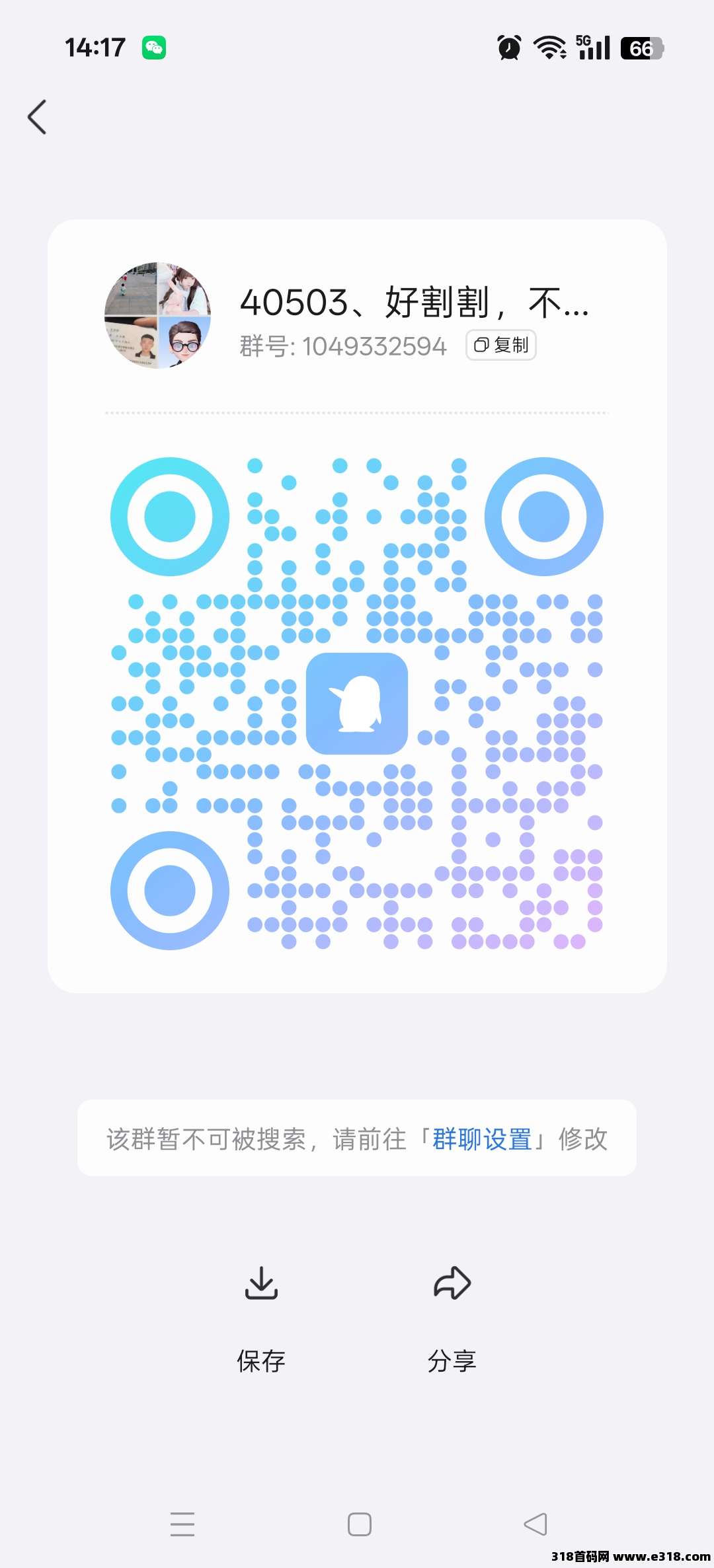Tap the system back triangle button
Screen dimensions: 714x1568
click(535, 1524)
